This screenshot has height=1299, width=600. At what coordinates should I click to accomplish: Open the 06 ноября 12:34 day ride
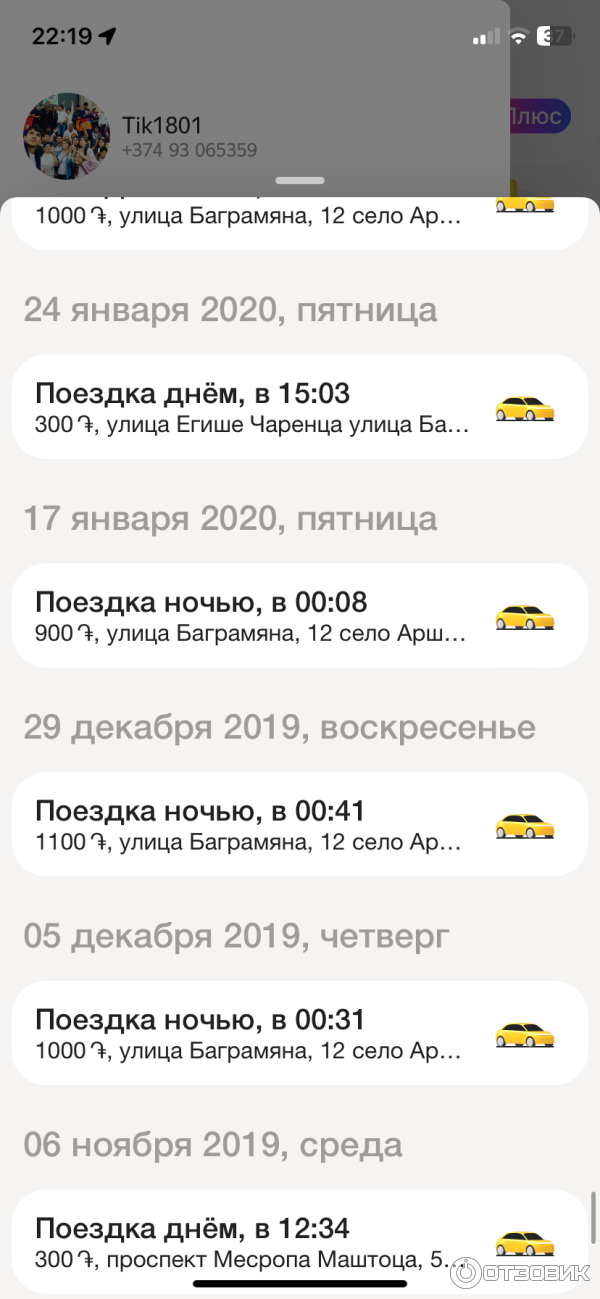point(299,1240)
